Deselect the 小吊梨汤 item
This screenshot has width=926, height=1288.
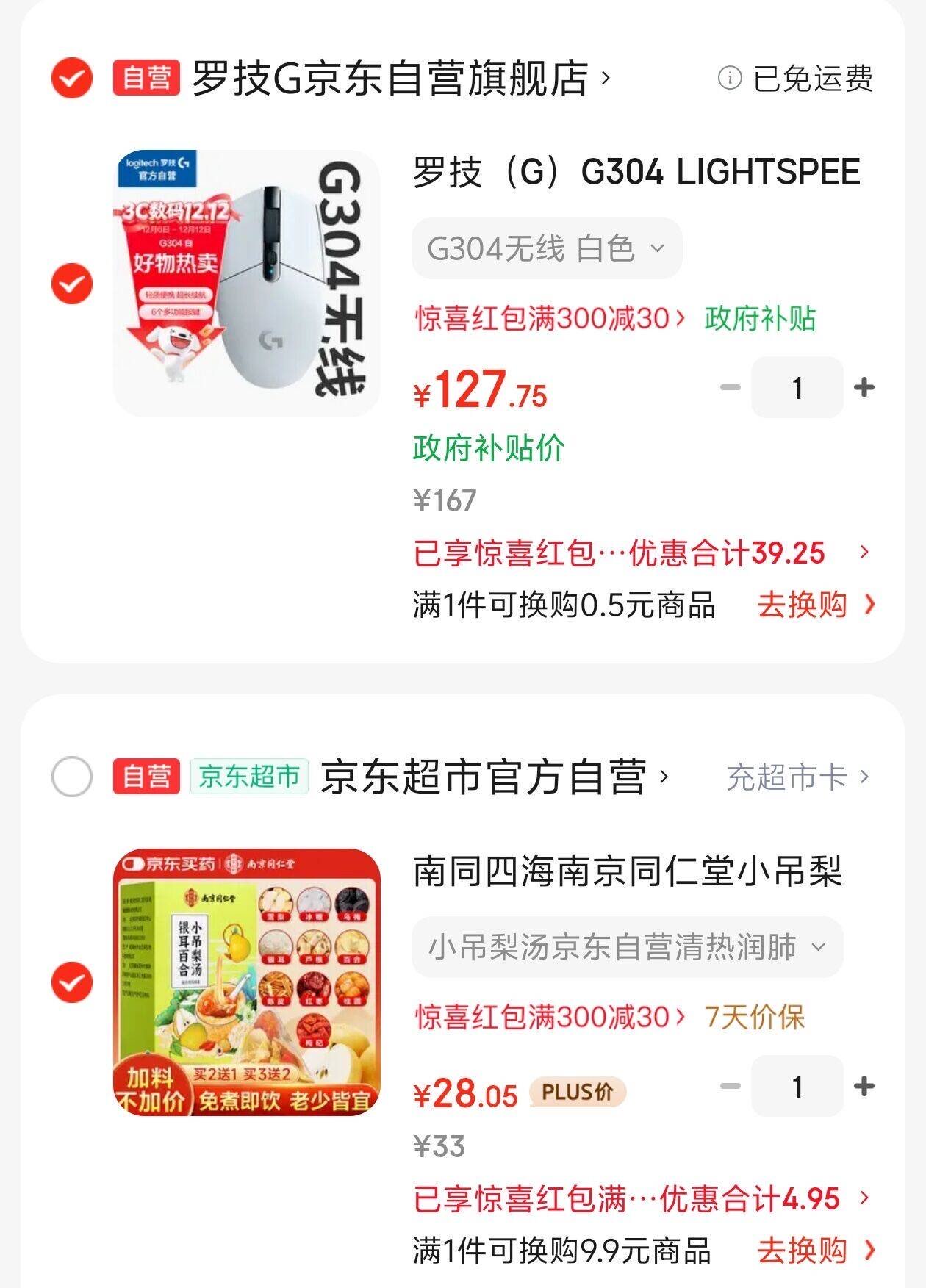[x=72, y=982]
